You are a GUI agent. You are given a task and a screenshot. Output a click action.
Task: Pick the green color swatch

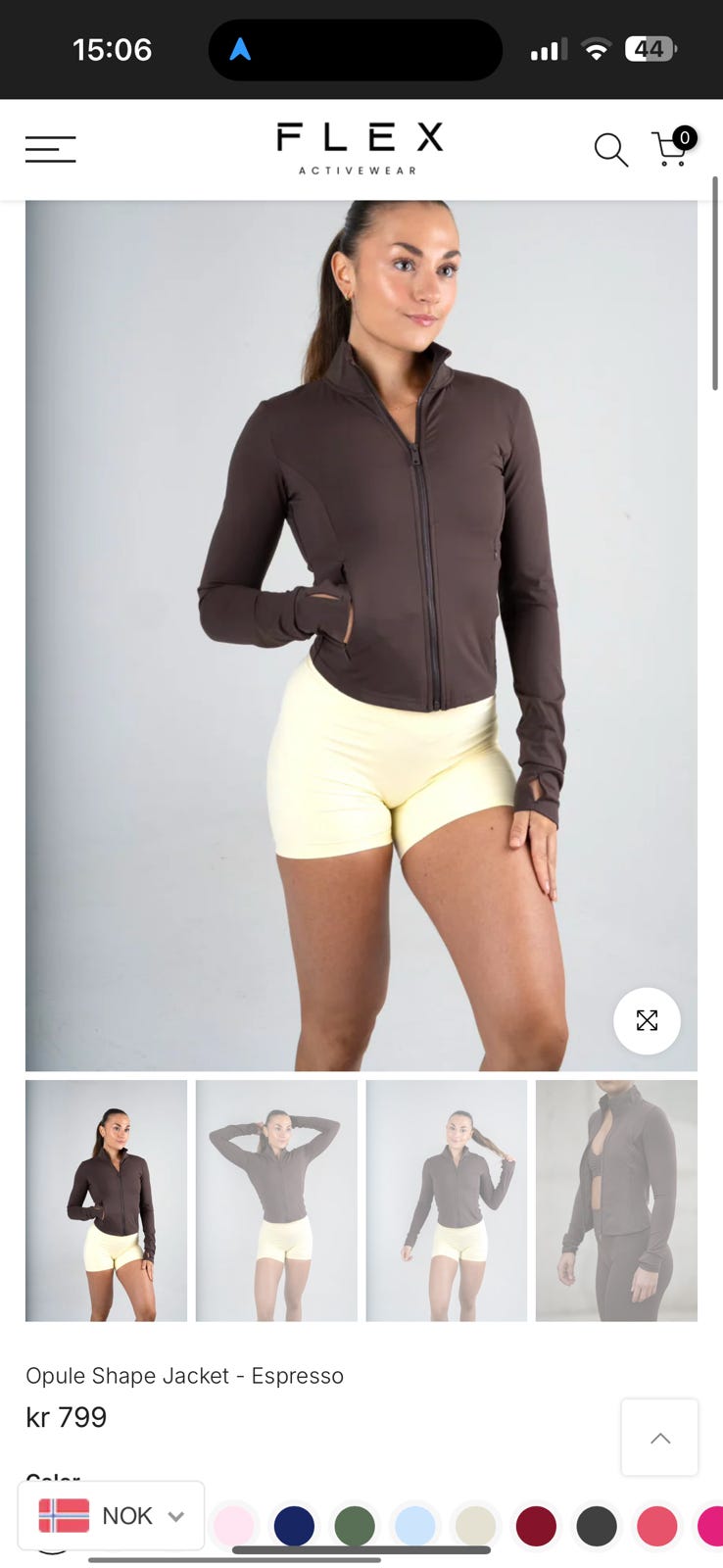pos(355,1526)
